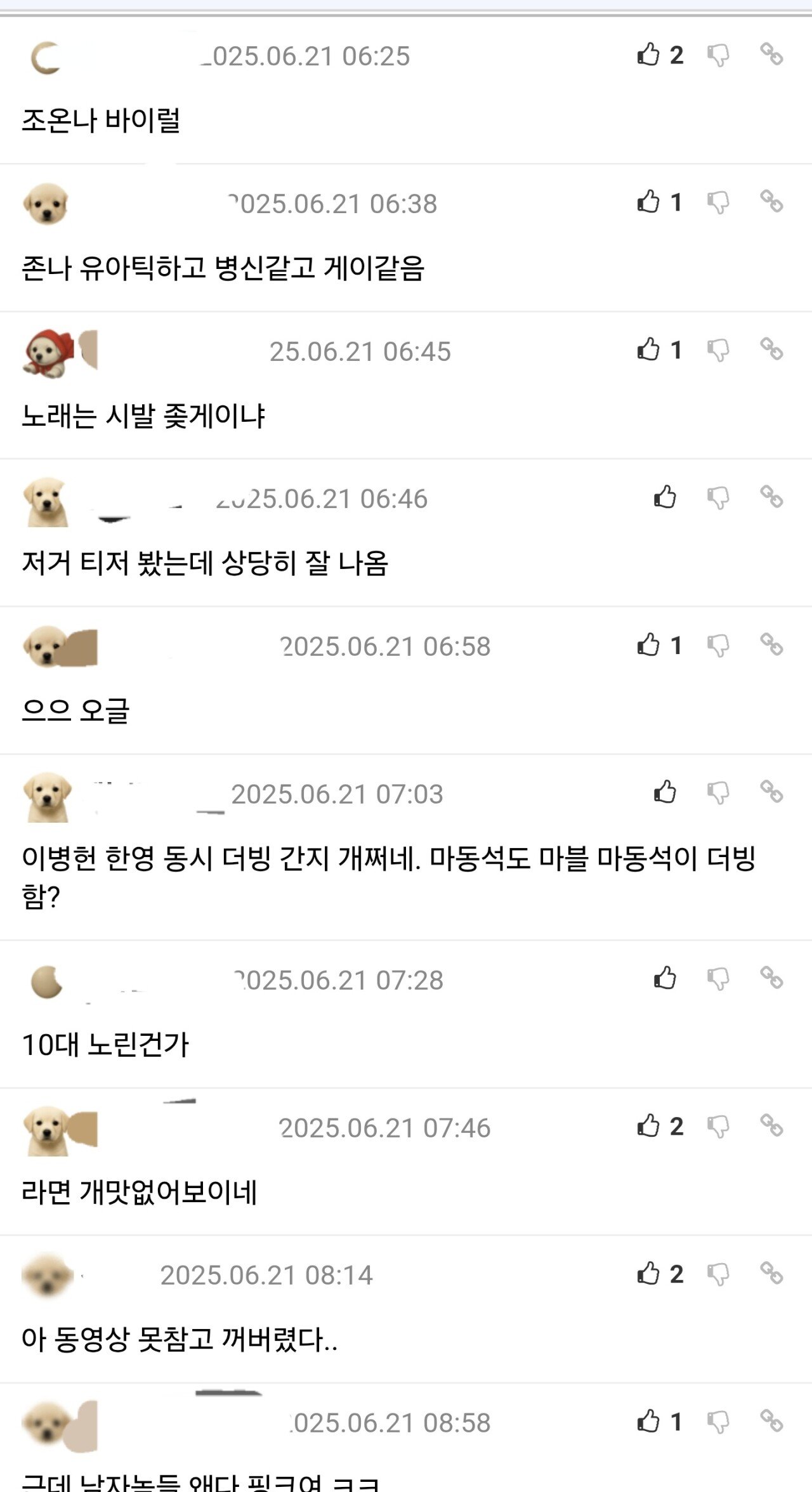Thumbs-up the comment posted at 08:58
This screenshot has width=812, height=1492.
648,1421
